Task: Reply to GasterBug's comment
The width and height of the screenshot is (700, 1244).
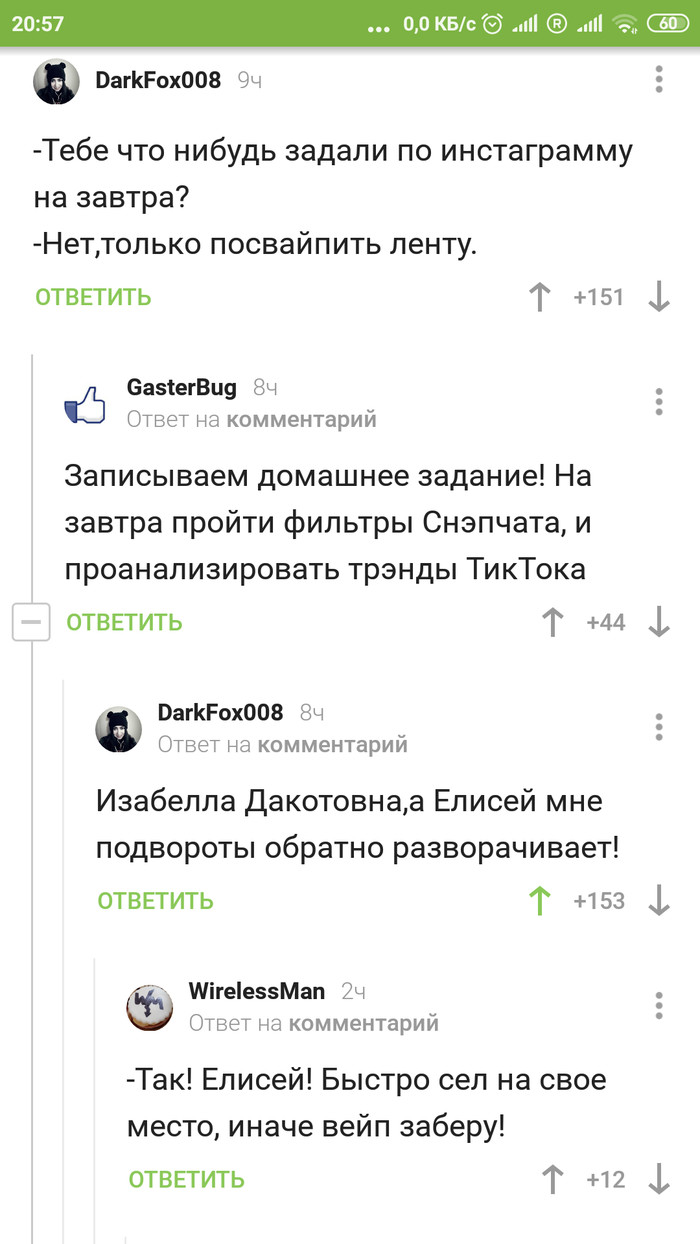Action: (124, 622)
